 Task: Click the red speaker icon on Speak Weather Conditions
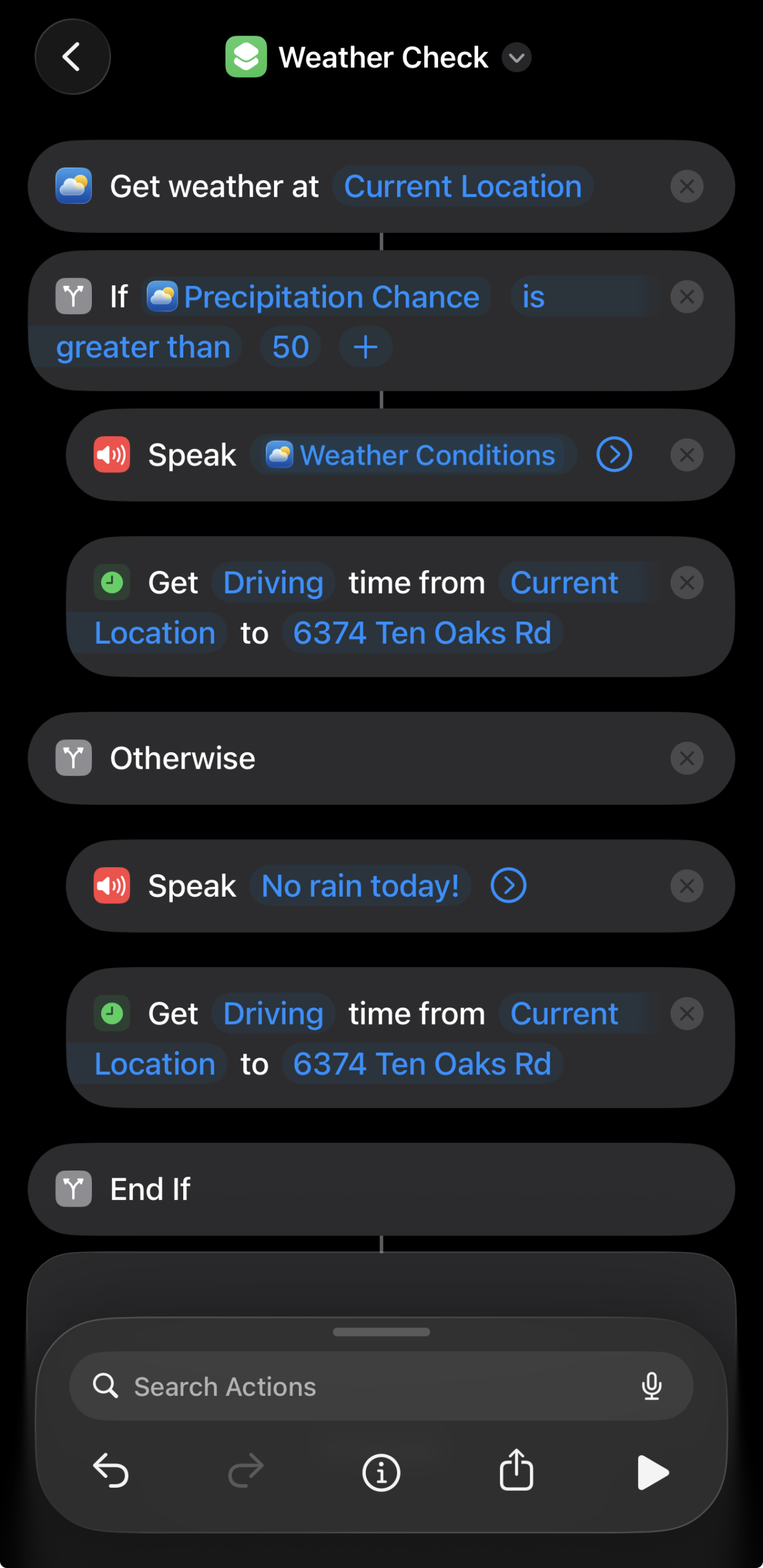(x=111, y=454)
